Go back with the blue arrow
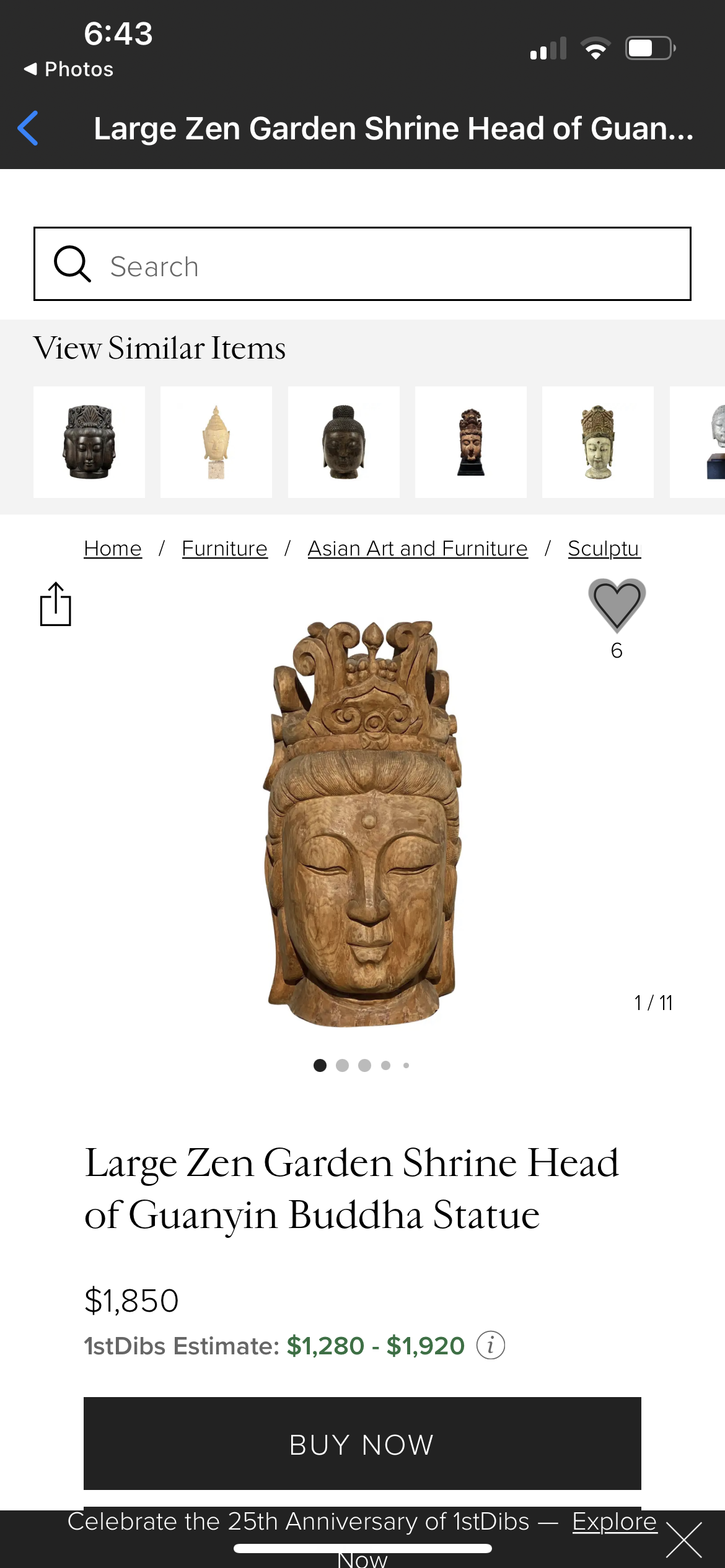Screen dimensions: 725x1568 click(x=29, y=128)
